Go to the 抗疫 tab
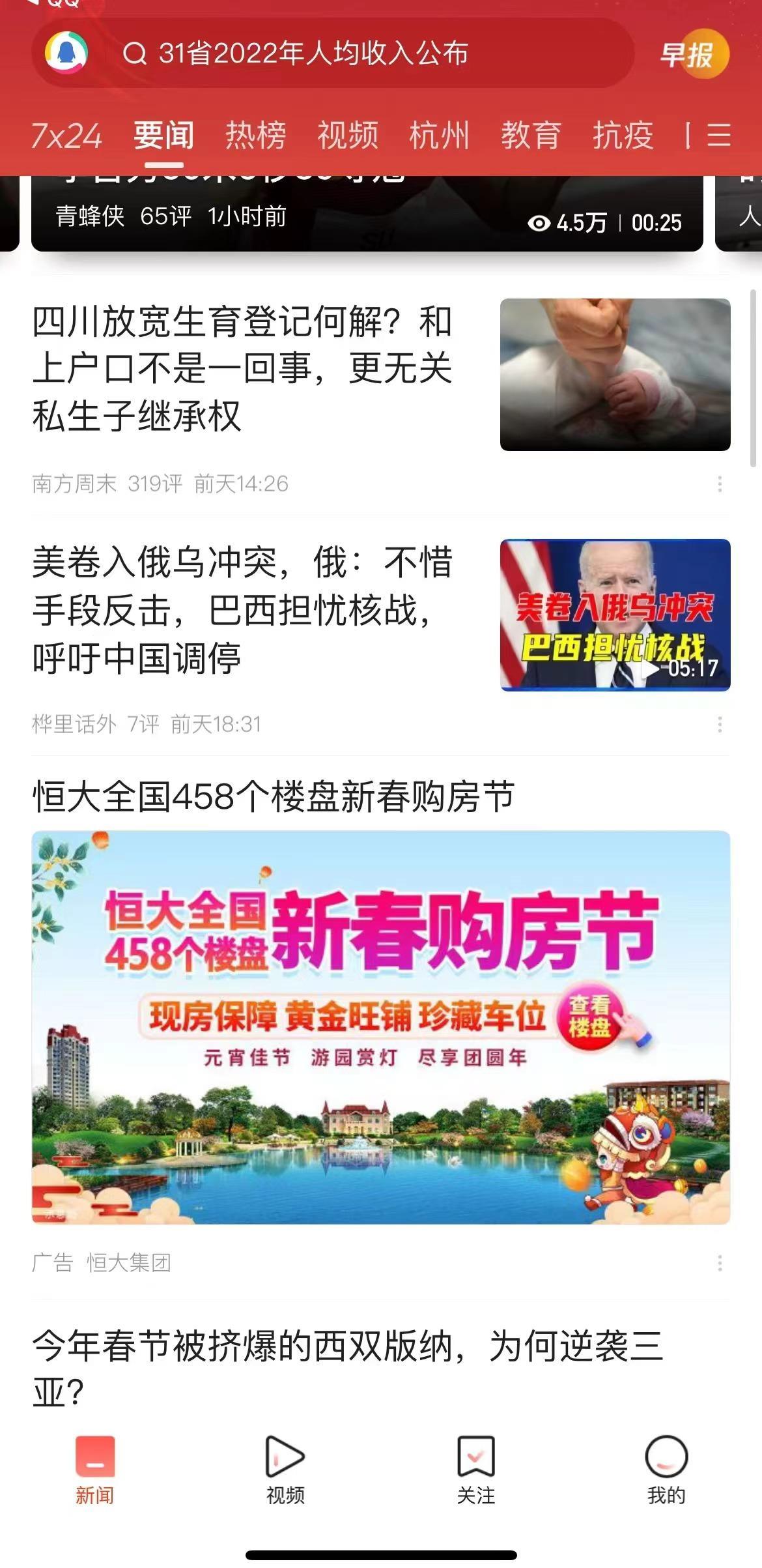 [x=623, y=136]
